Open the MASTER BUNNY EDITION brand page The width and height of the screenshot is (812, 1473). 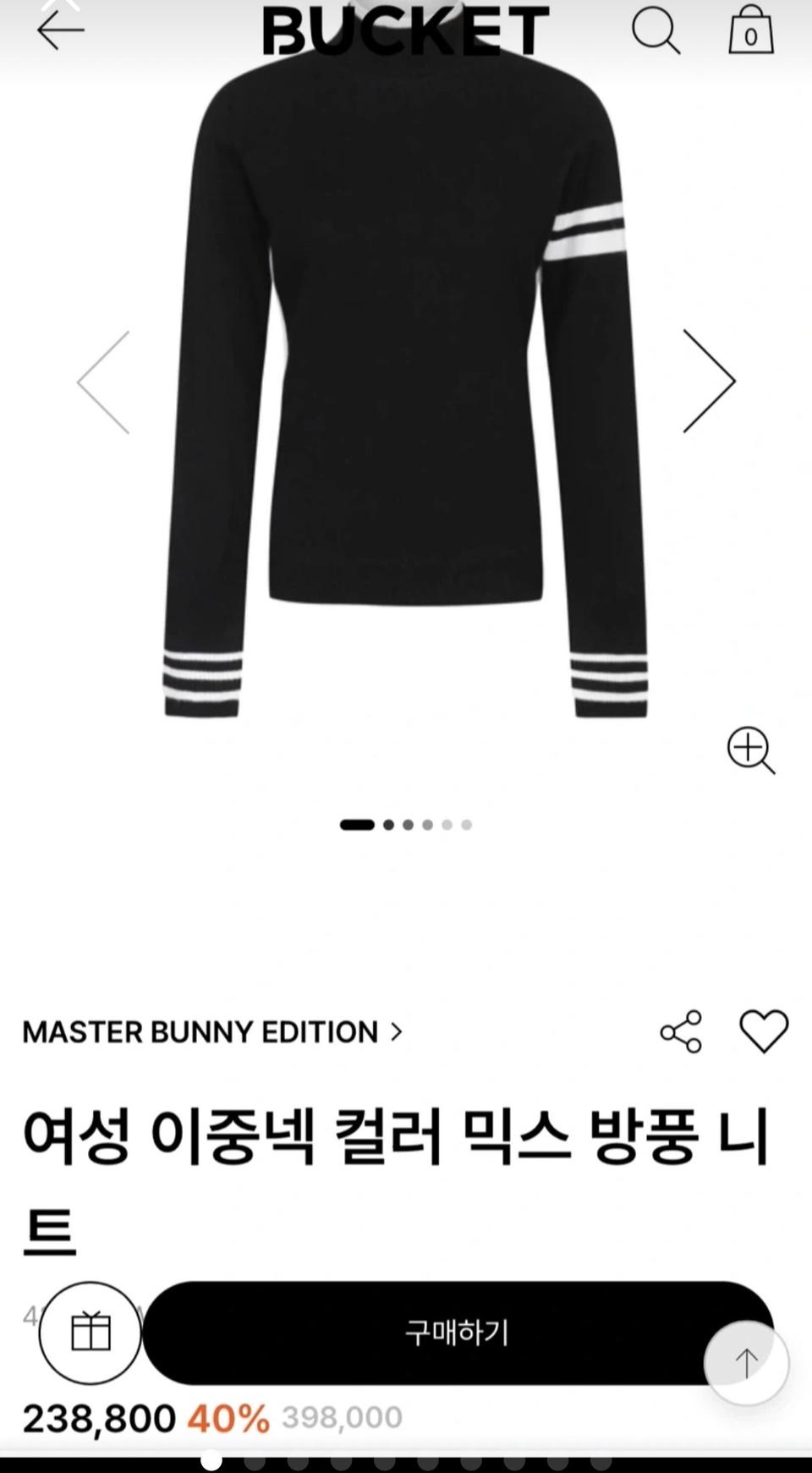[200, 1032]
